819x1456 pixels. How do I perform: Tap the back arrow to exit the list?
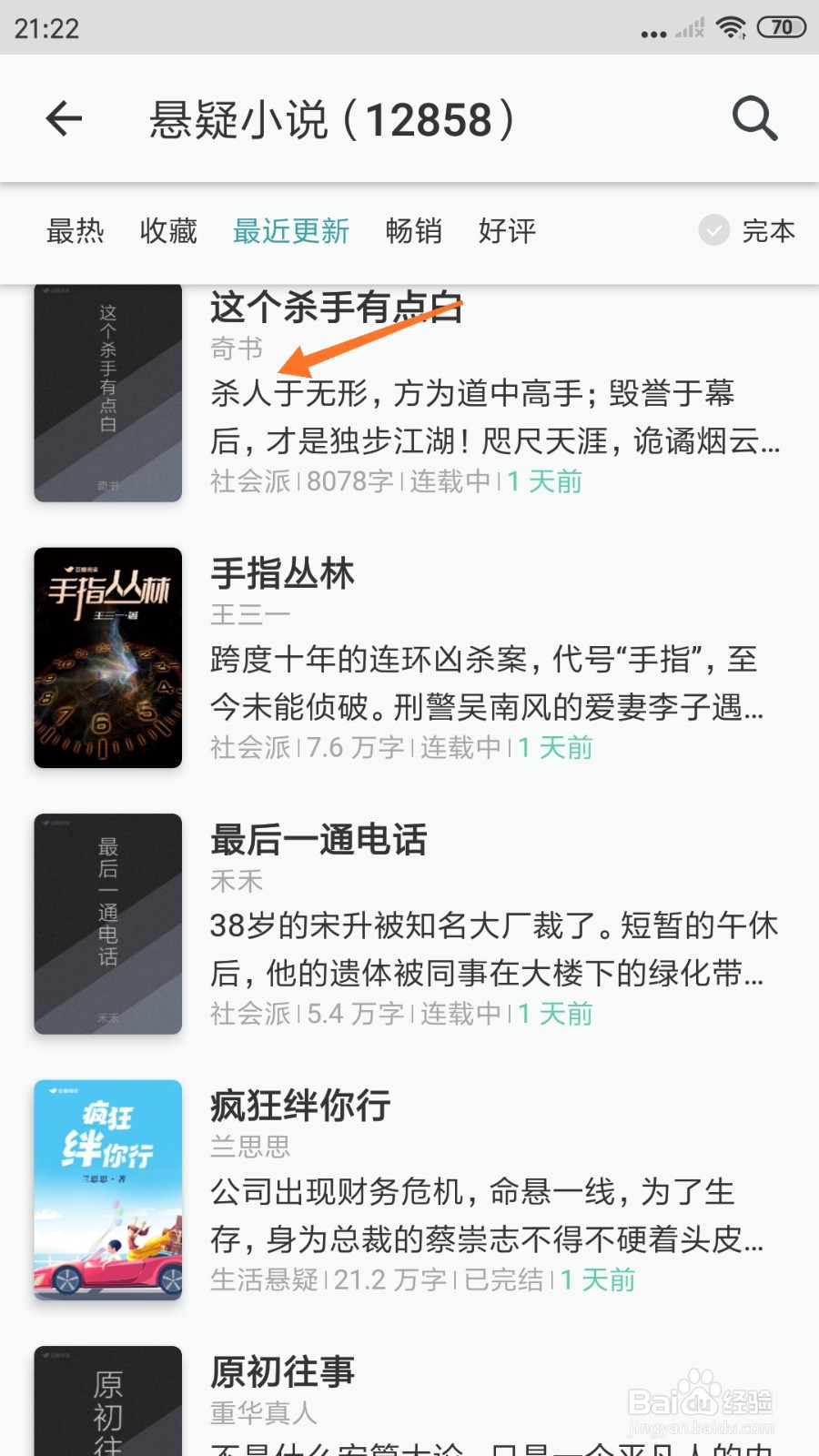point(62,118)
